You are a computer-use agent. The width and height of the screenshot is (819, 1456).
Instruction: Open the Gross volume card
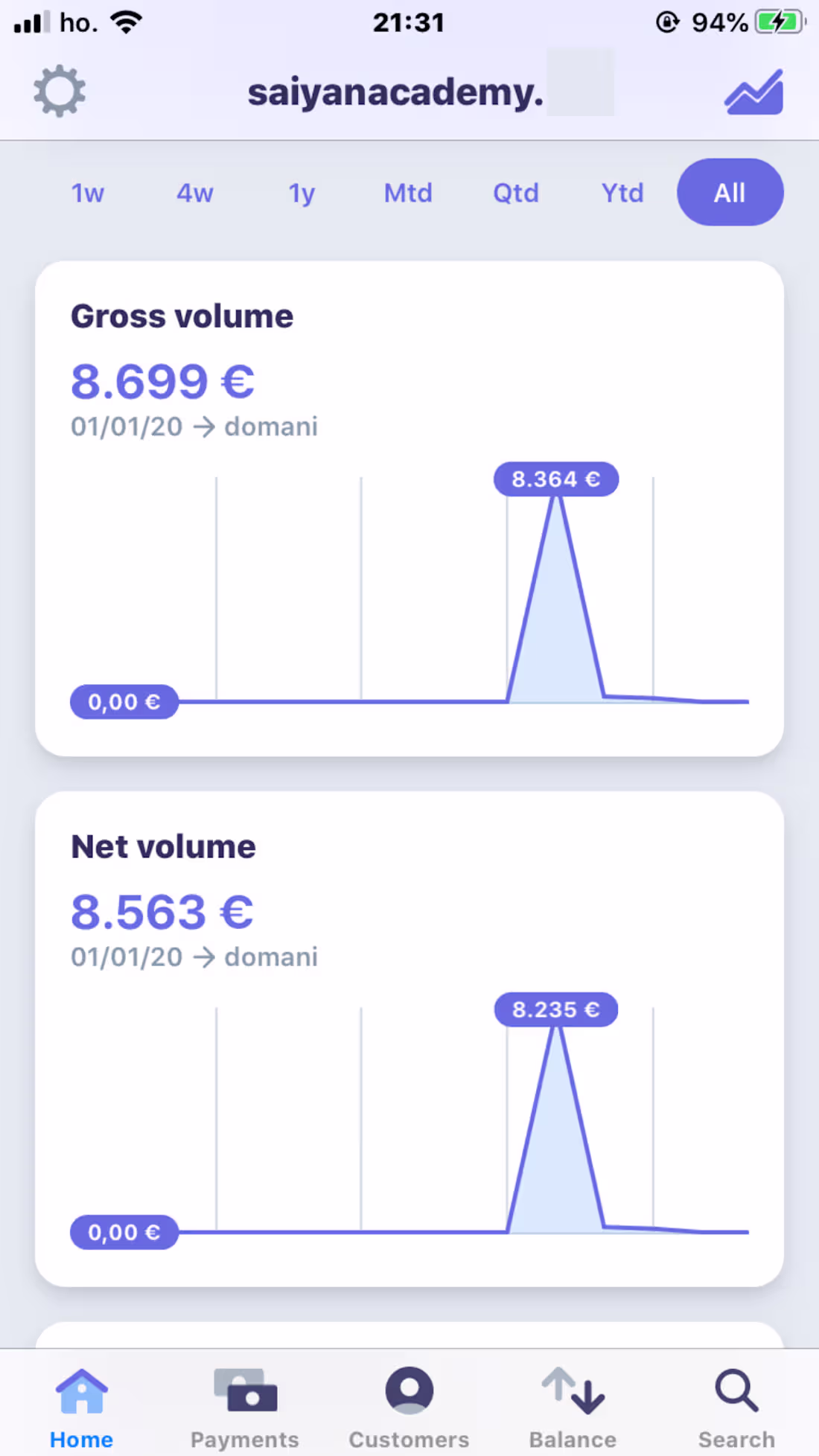pos(409,508)
